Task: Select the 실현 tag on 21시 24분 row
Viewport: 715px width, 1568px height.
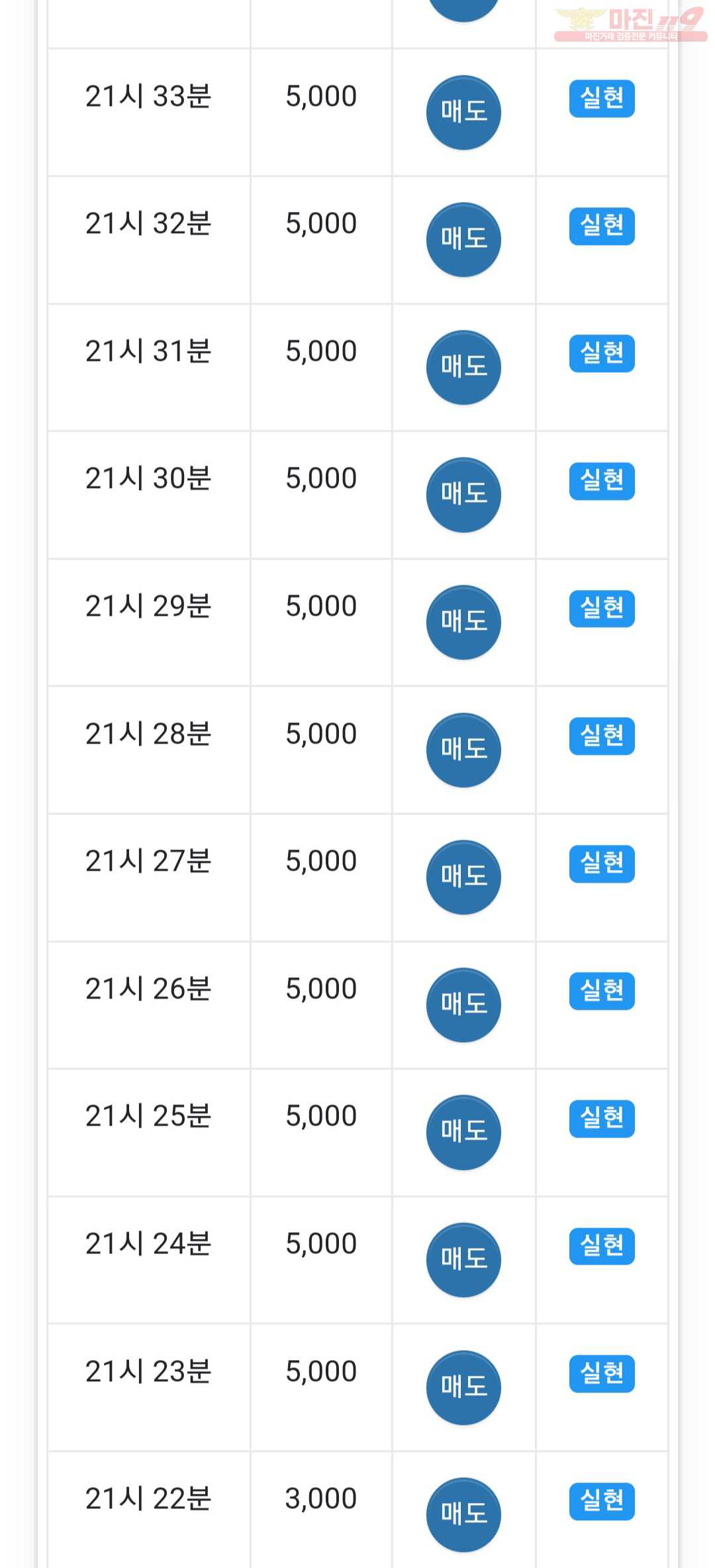Action: (x=602, y=1246)
